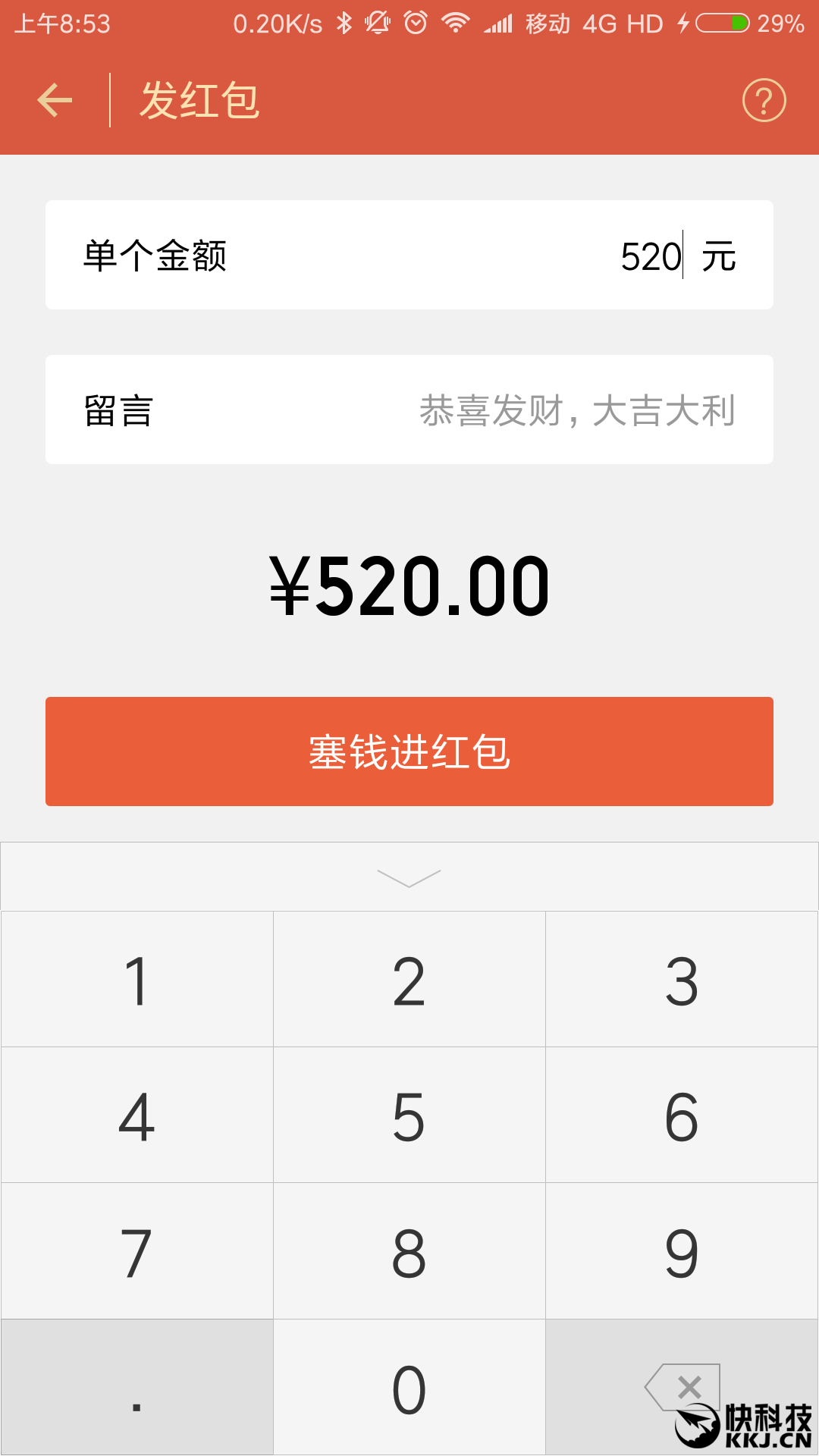Viewport: 819px width, 1456px height.
Task: Type digit 2 on the keypad
Action: 409,981
